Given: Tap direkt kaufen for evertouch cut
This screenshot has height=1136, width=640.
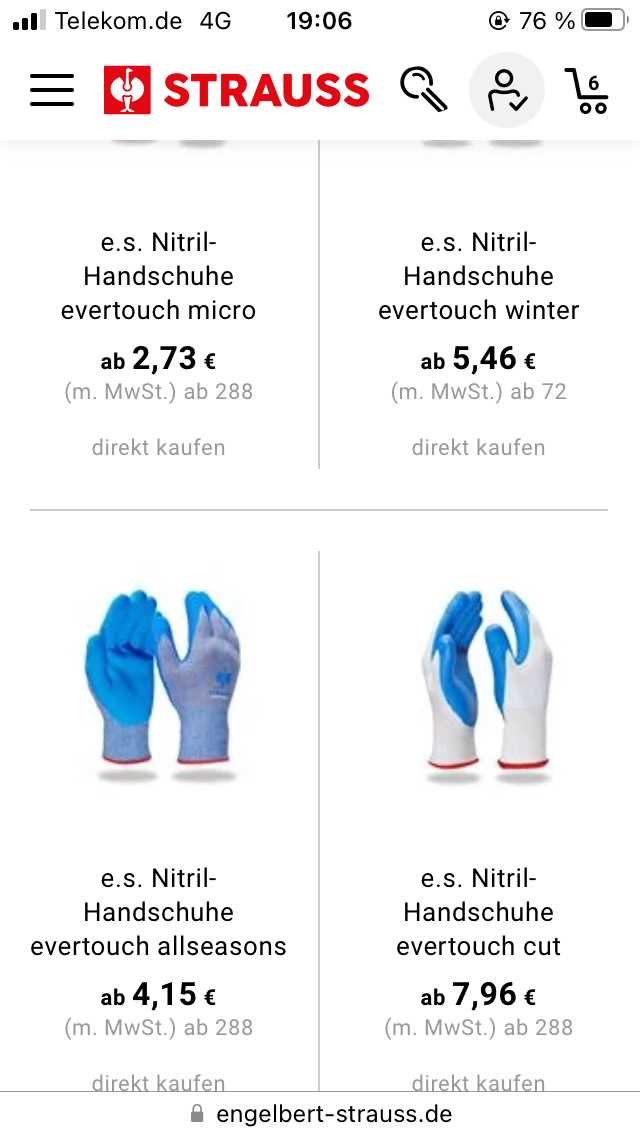Looking at the screenshot, I should click(478, 1082).
